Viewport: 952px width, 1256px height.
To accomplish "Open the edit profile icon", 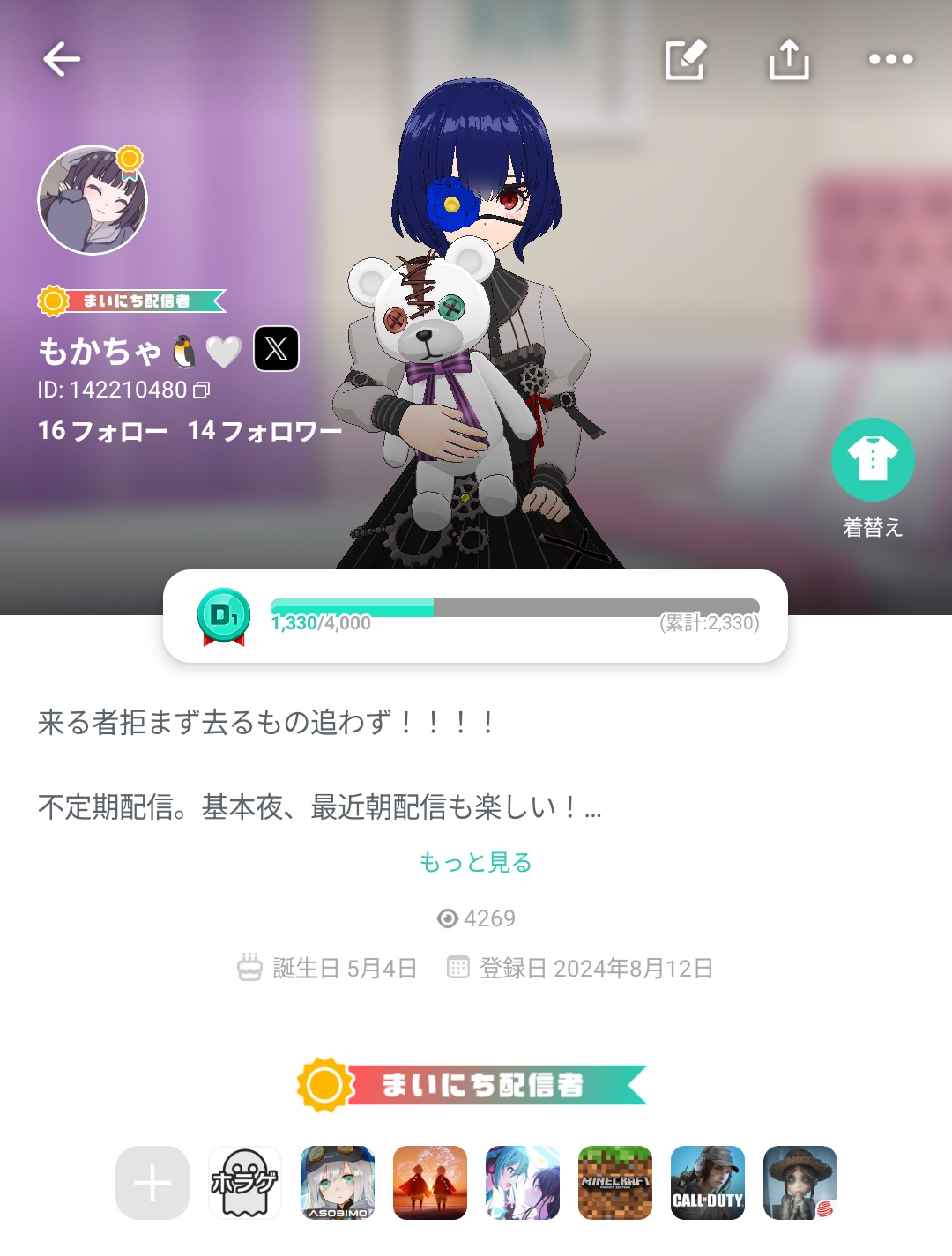I will coord(686,59).
